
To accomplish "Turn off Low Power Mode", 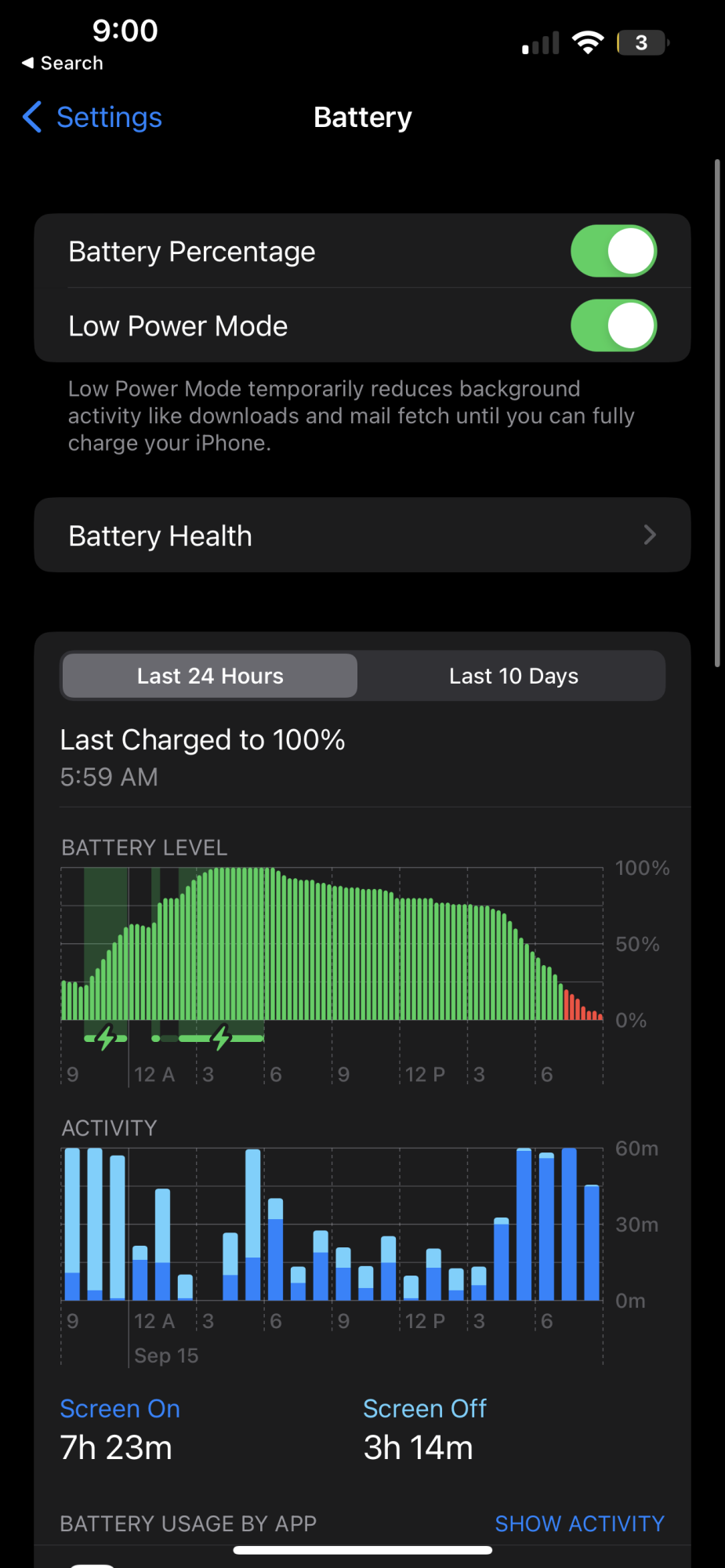I will pyautogui.click(x=613, y=326).
